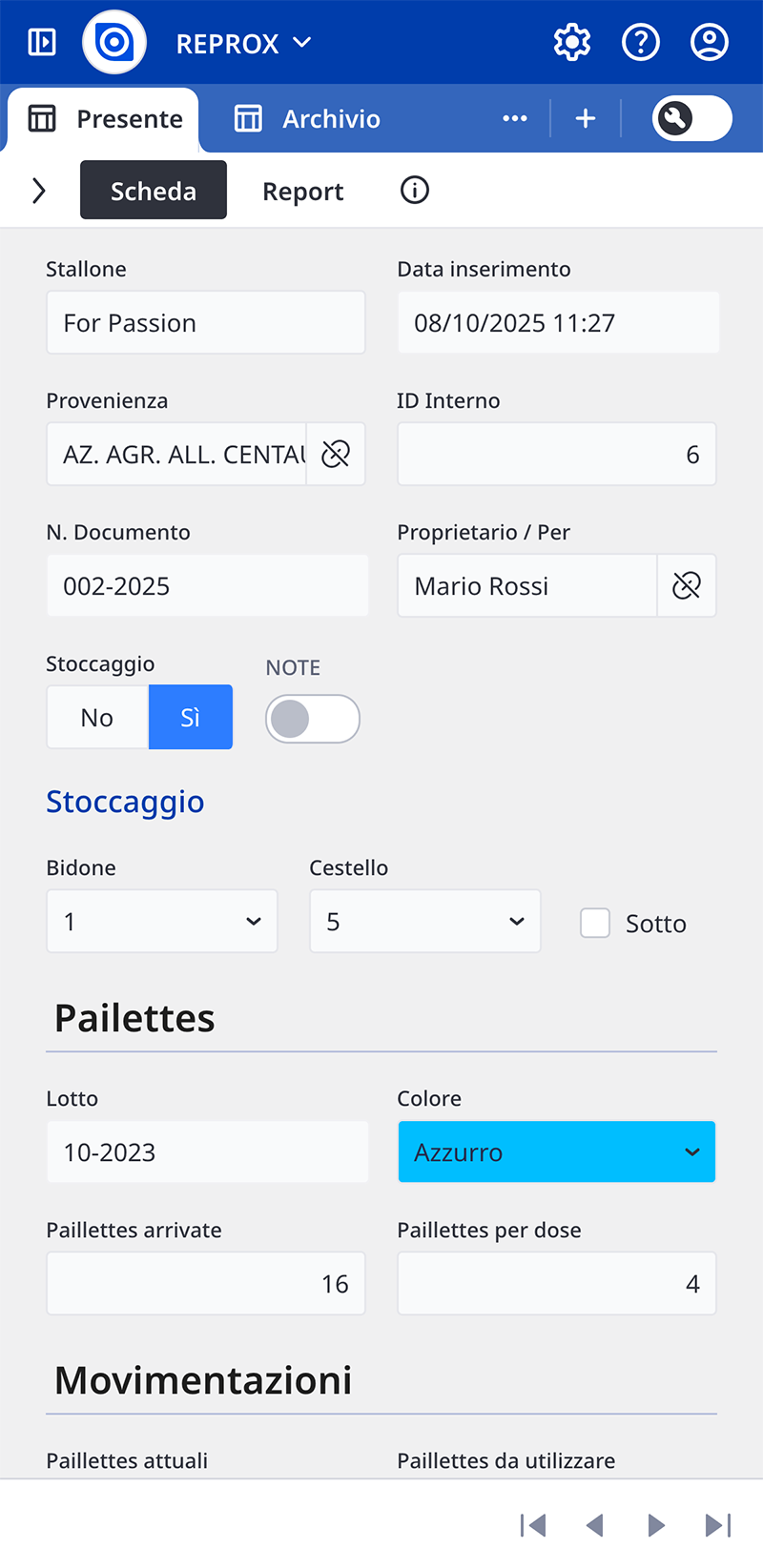The height and width of the screenshot is (1568, 763).
Task: Click the info circle icon beside Report
Action: [x=414, y=190]
